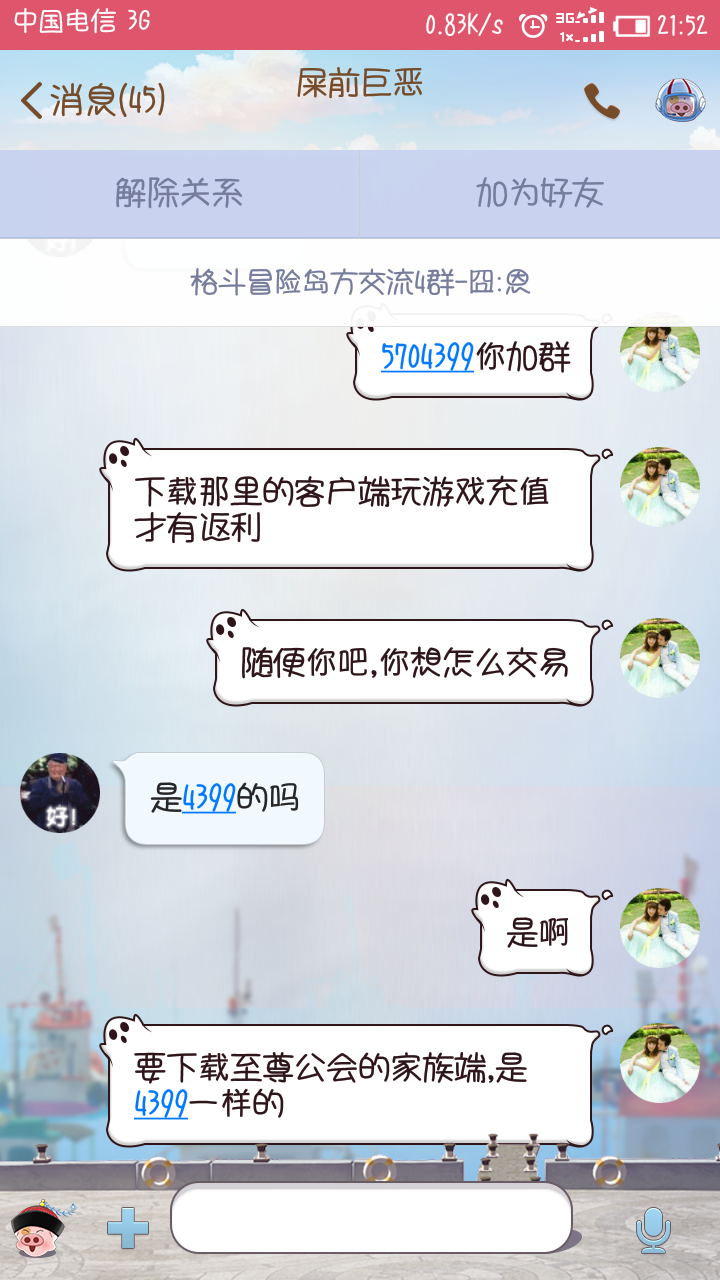Viewport: 720px width, 1280px height.
Task: Tap 解除关系 to remove the relationship
Action: (179, 194)
